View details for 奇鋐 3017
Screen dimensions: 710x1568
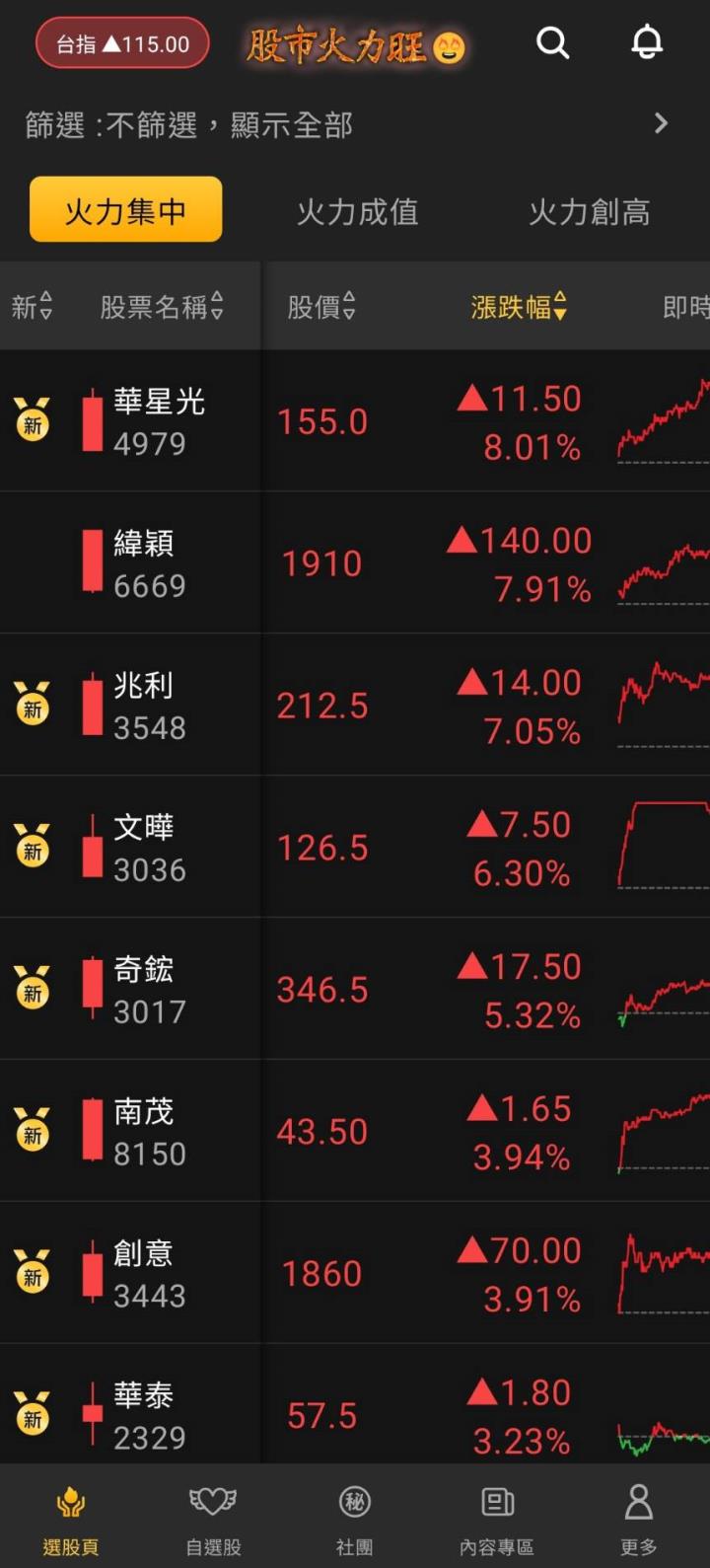[x=149, y=990]
